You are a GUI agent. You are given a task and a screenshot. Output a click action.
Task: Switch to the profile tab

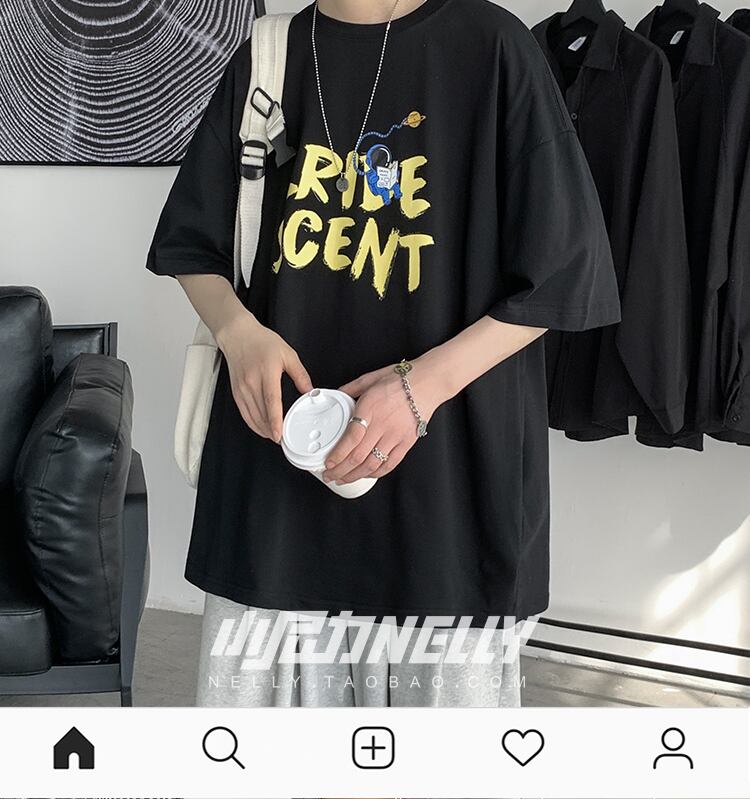(x=673, y=748)
